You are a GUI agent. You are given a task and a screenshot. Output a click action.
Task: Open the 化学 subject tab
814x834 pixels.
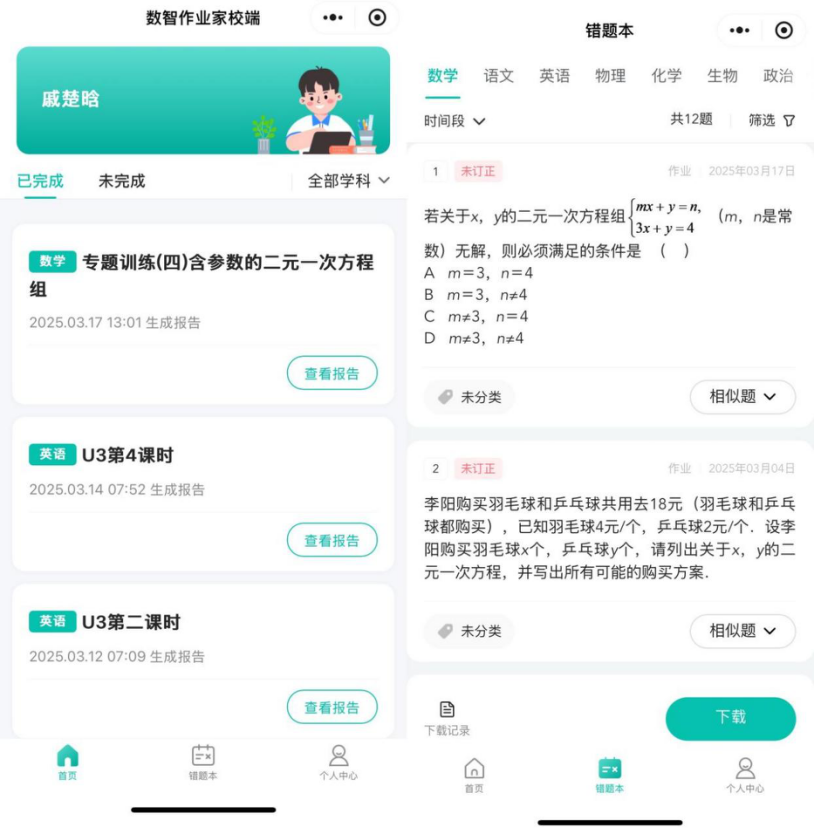[666, 76]
